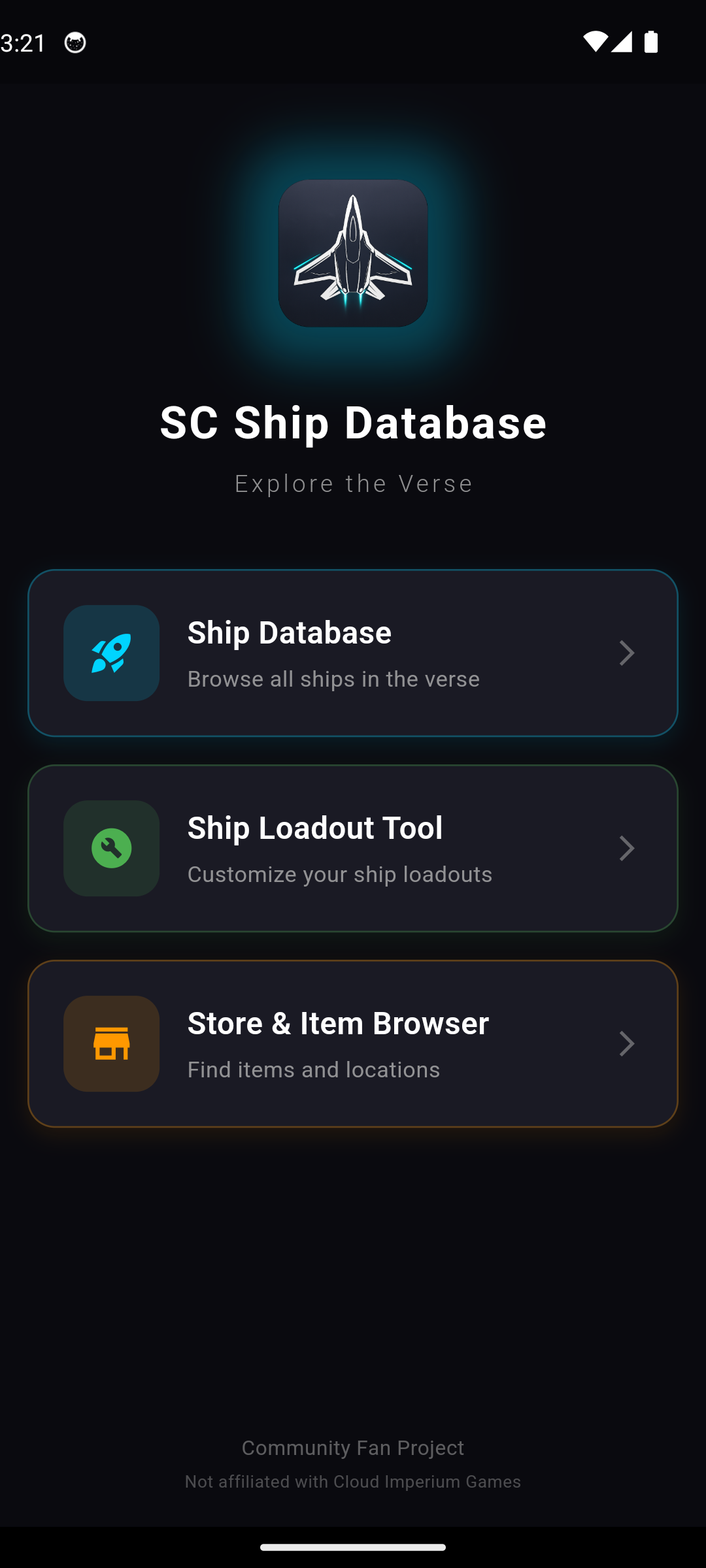Tap 'Community Fan Project' footer text
The width and height of the screenshot is (706, 1568).
[x=353, y=1447]
